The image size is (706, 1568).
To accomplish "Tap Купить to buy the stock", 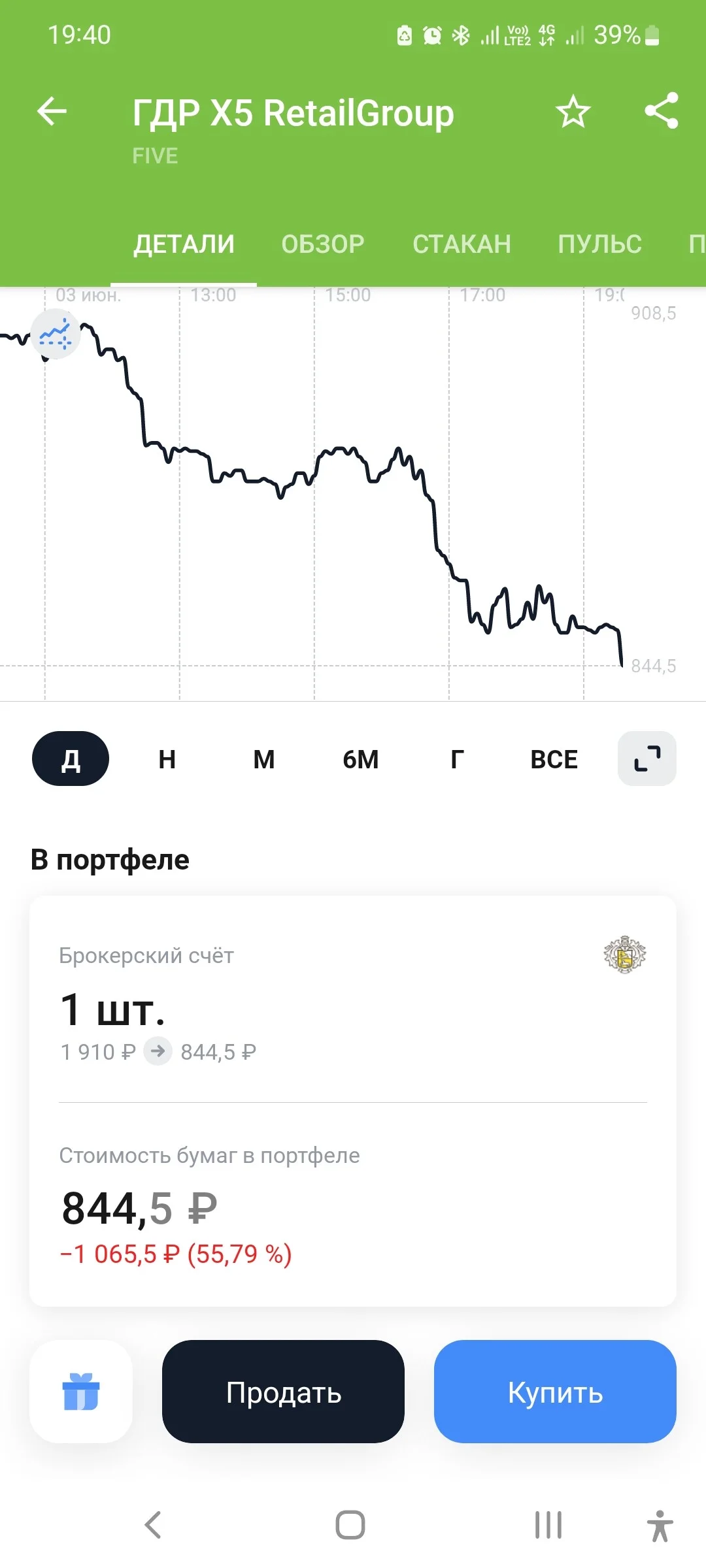I will pos(555,1392).
